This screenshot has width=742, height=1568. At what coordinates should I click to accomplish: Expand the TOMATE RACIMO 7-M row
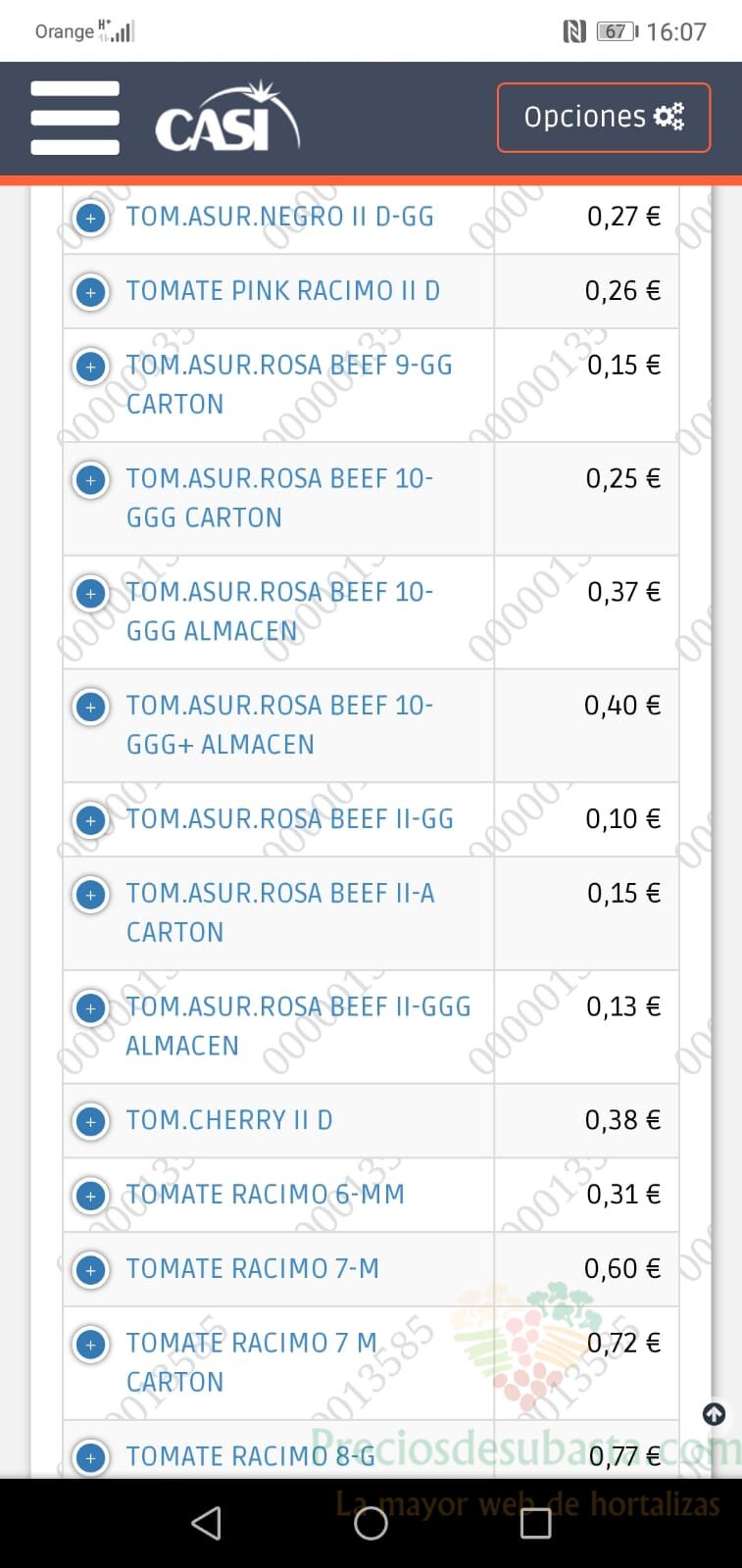click(x=91, y=1270)
